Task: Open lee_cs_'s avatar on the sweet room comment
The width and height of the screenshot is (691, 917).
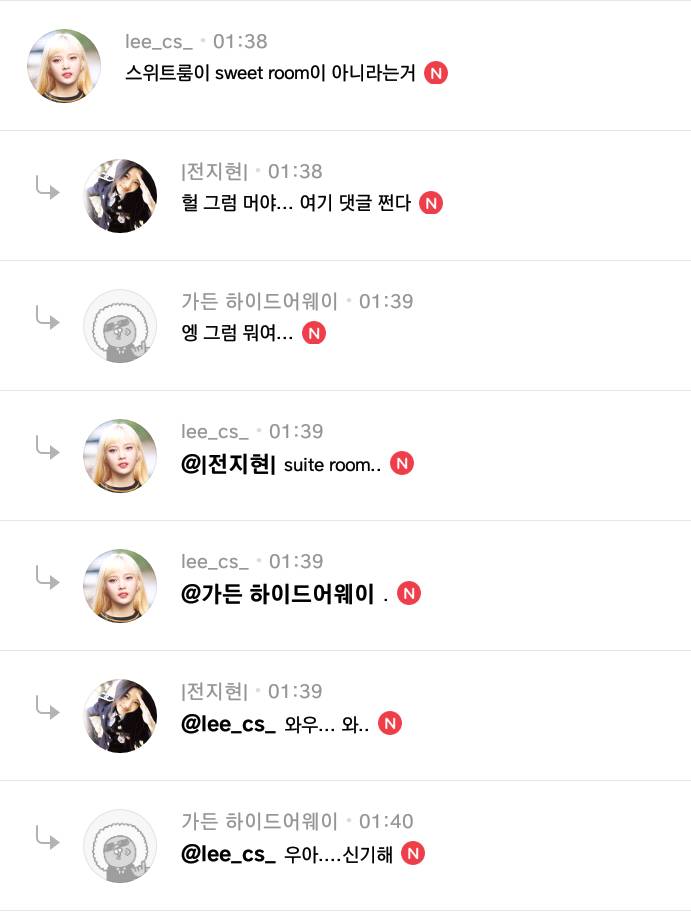Action: (63, 66)
